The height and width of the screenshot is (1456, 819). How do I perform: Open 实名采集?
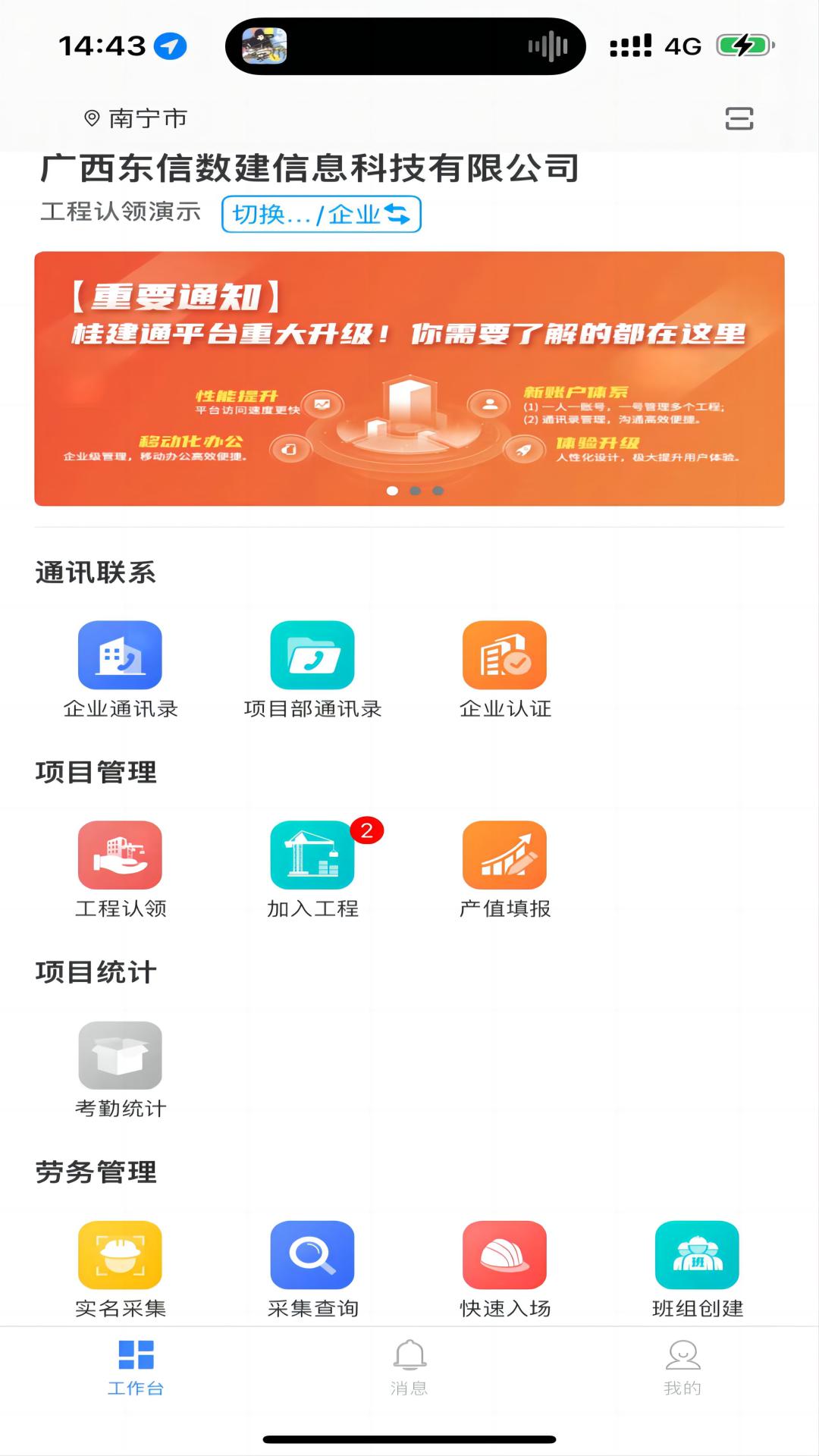[x=120, y=1269]
